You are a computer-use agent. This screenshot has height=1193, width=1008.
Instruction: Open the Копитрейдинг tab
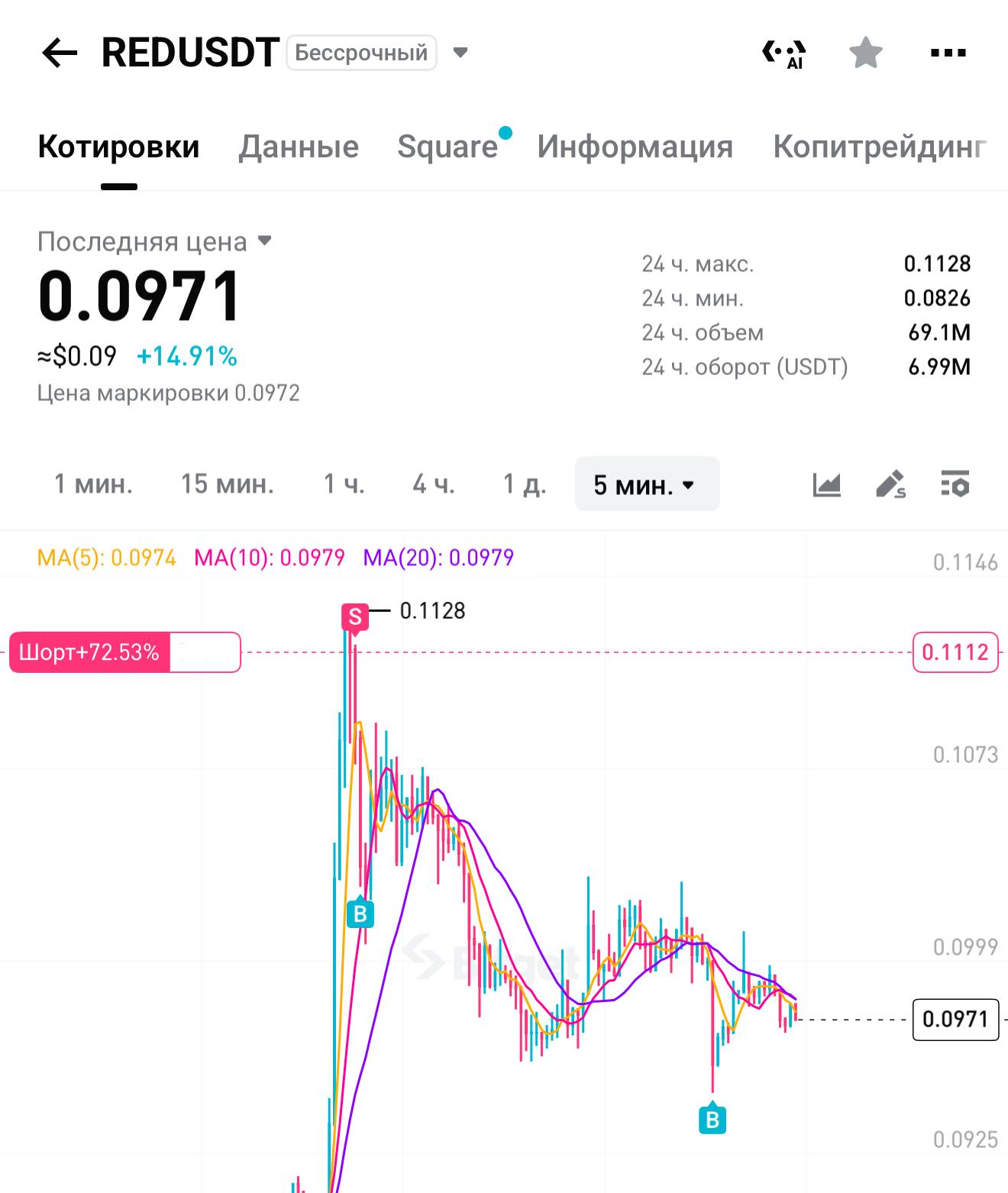(x=880, y=147)
